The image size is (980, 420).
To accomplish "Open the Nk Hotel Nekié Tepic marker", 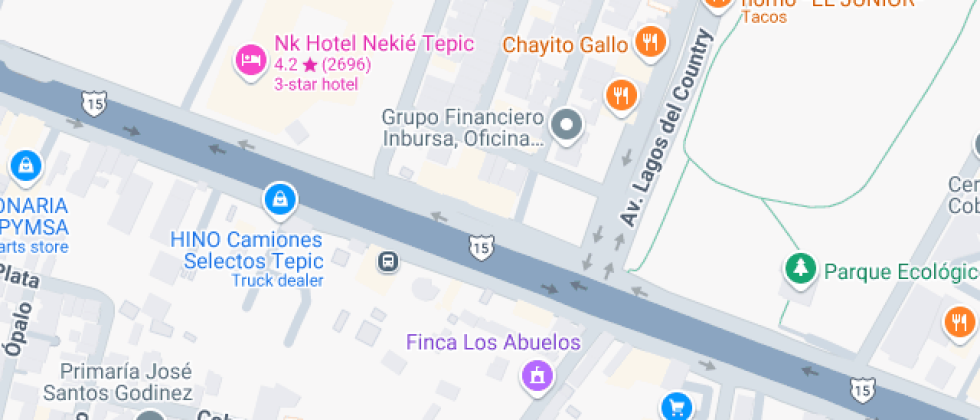I will pyautogui.click(x=250, y=61).
